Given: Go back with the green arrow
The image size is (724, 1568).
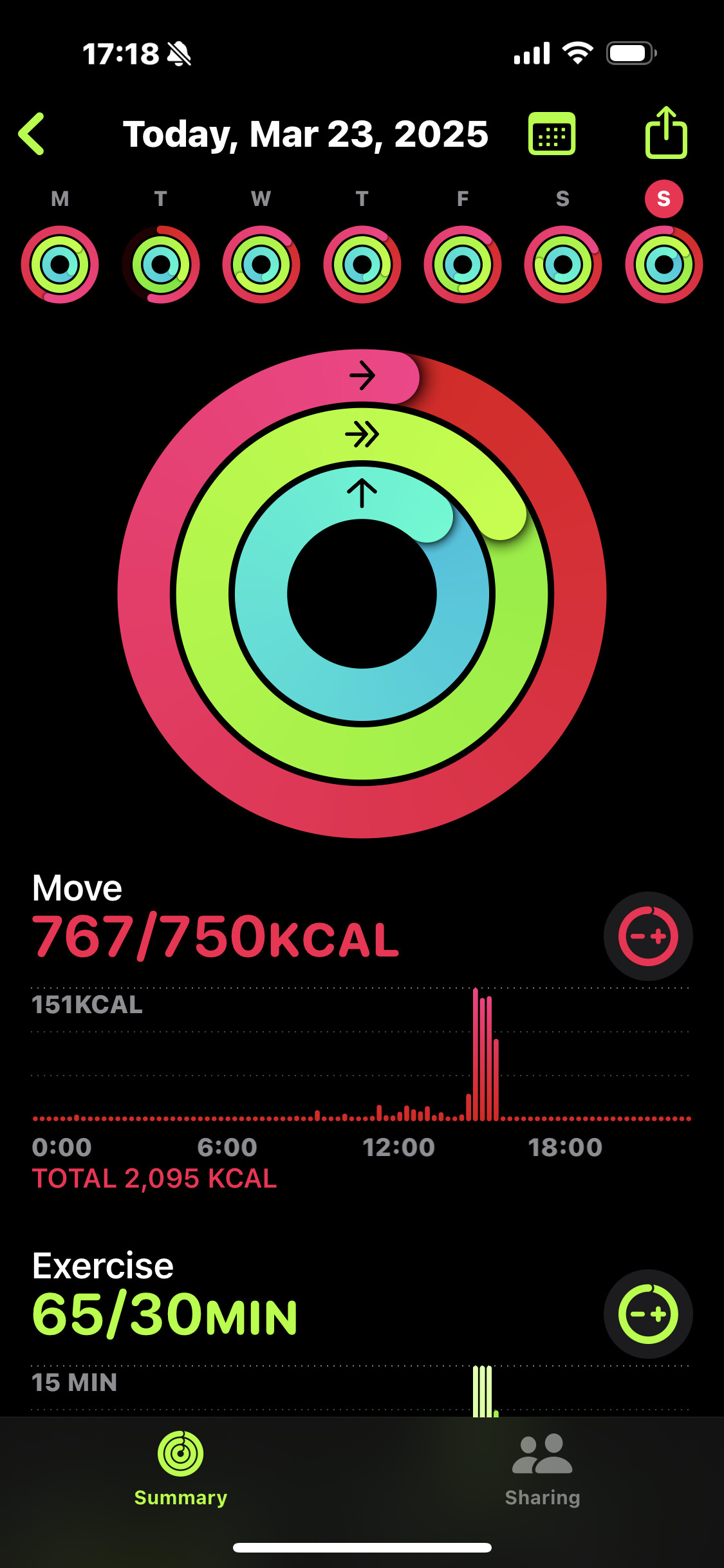Looking at the screenshot, I should (x=31, y=134).
